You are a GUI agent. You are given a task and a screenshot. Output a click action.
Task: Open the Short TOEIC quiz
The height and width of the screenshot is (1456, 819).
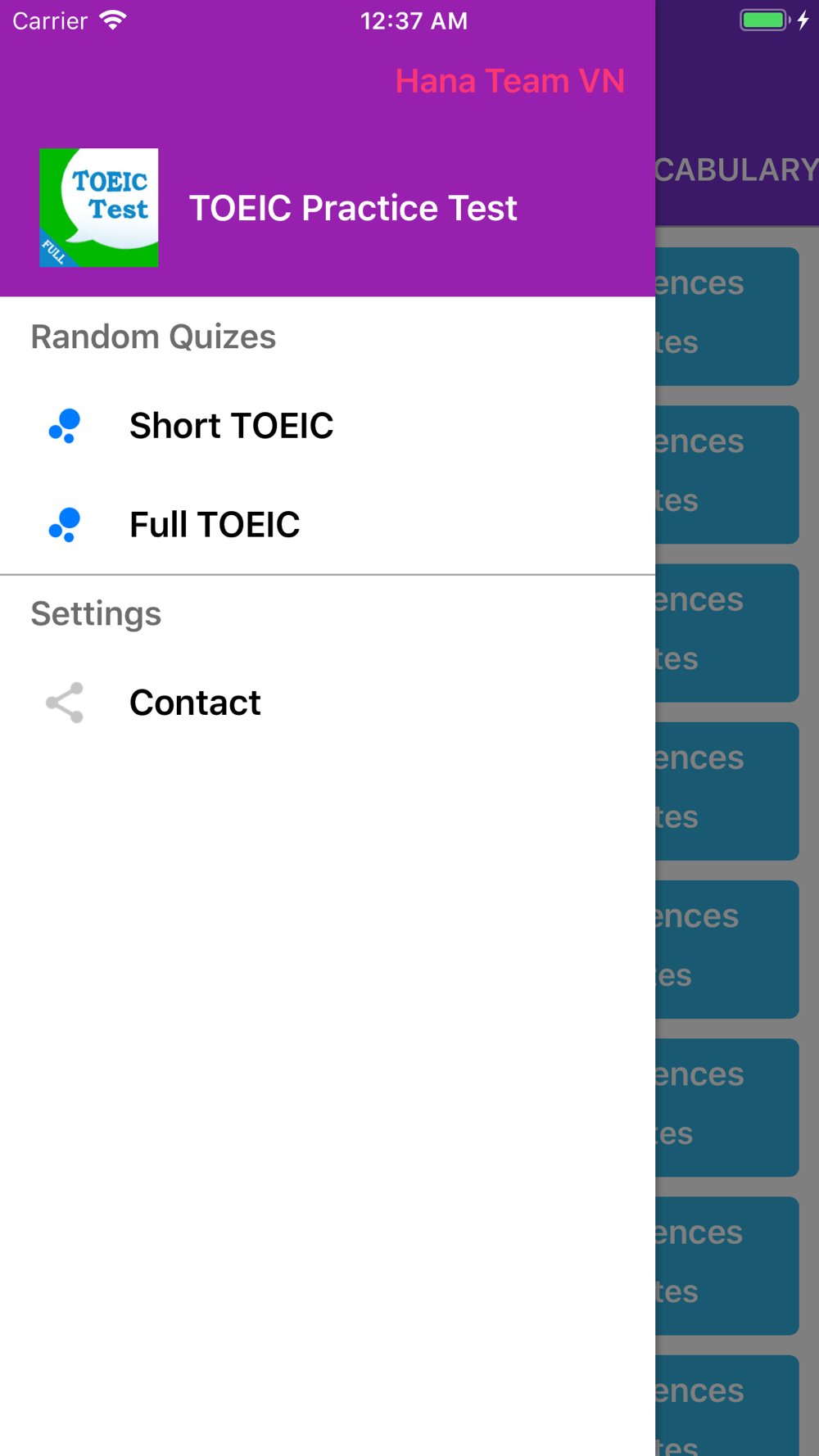point(328,426)
